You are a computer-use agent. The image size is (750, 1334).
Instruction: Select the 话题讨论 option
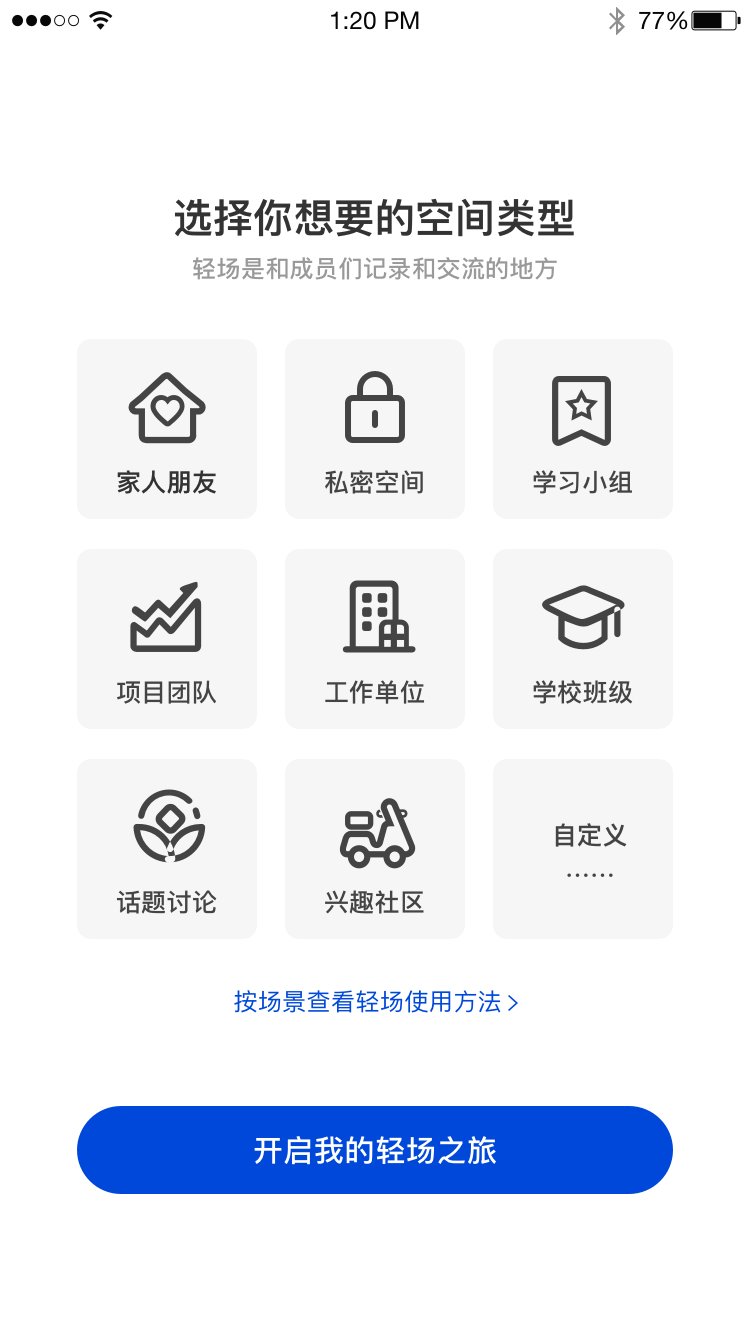click(167, 849)
